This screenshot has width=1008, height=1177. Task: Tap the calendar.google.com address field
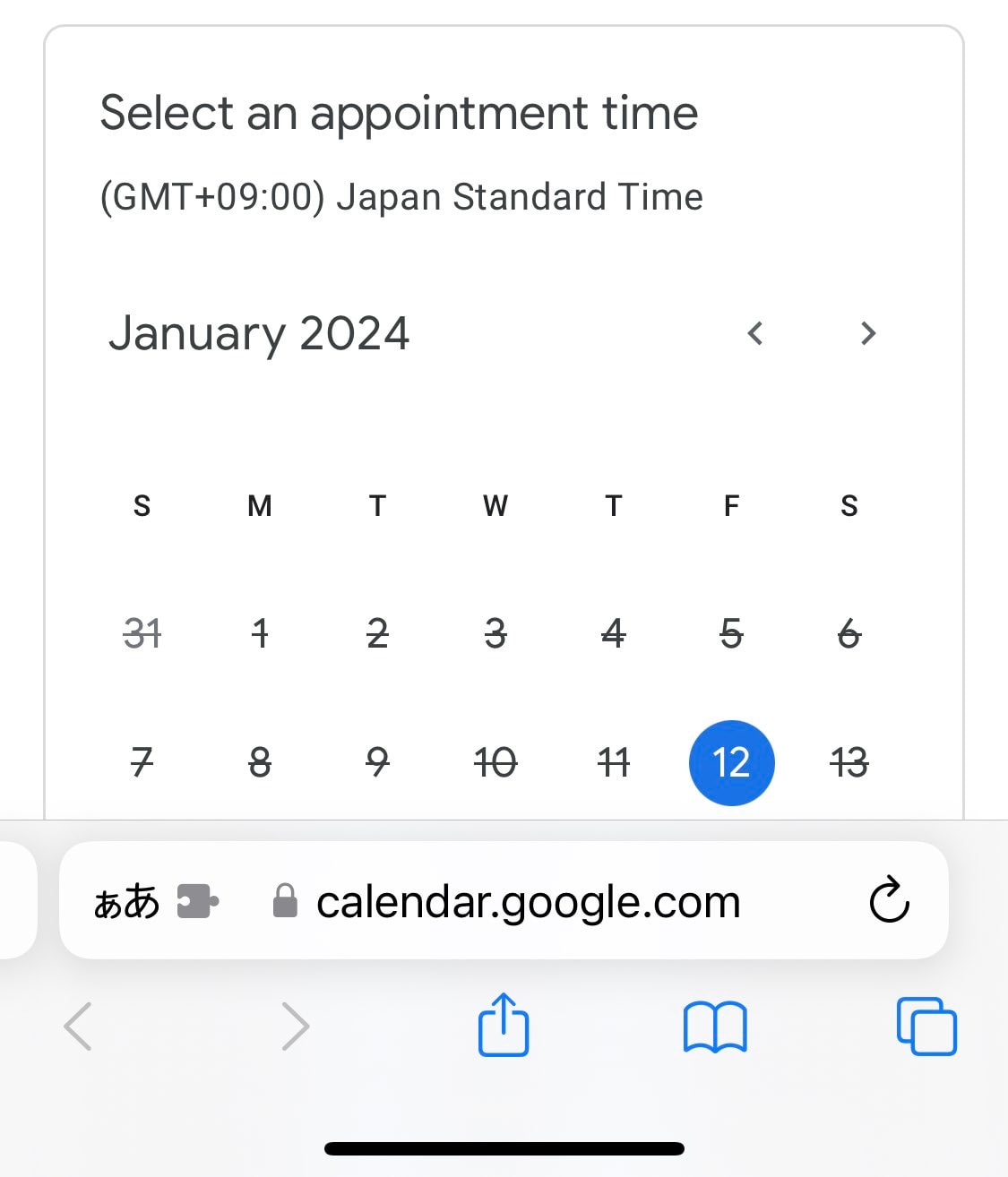pos(528,901)
